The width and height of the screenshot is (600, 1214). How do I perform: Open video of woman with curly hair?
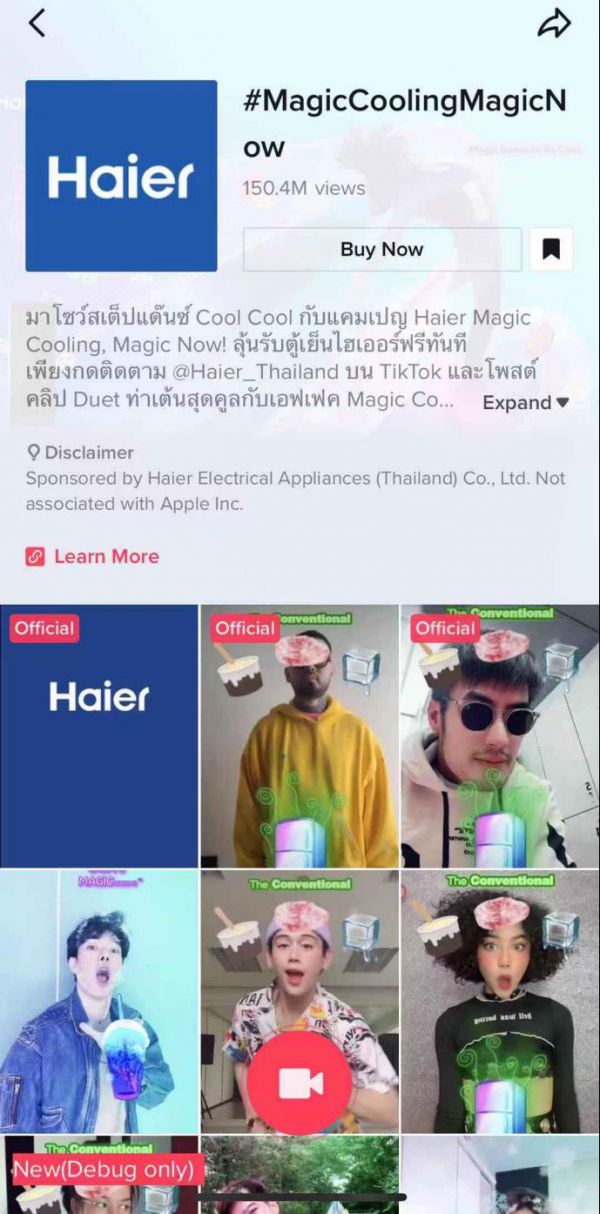[500, 1000]
